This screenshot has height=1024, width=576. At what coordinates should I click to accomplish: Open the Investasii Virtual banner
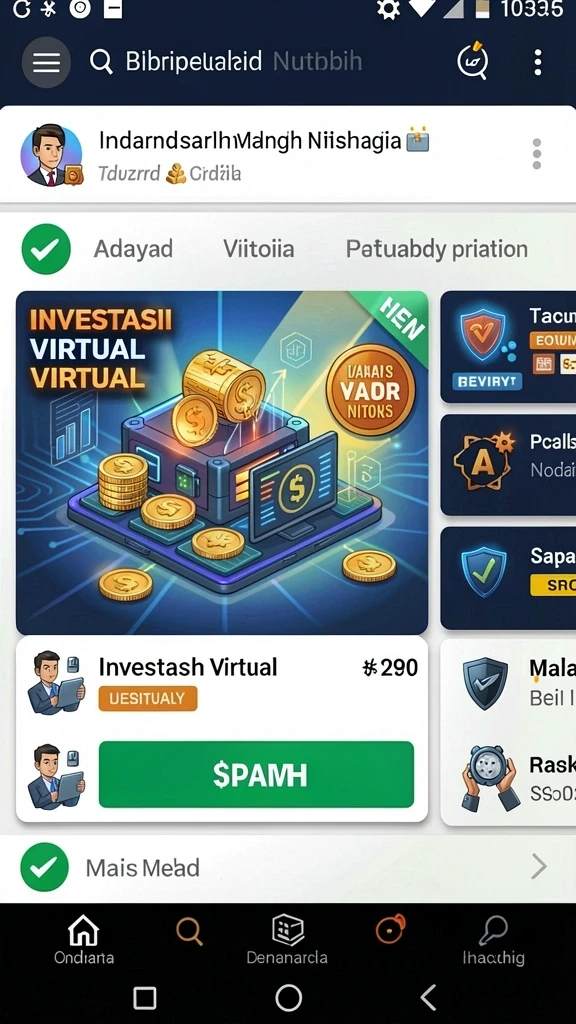coord(222,462)
